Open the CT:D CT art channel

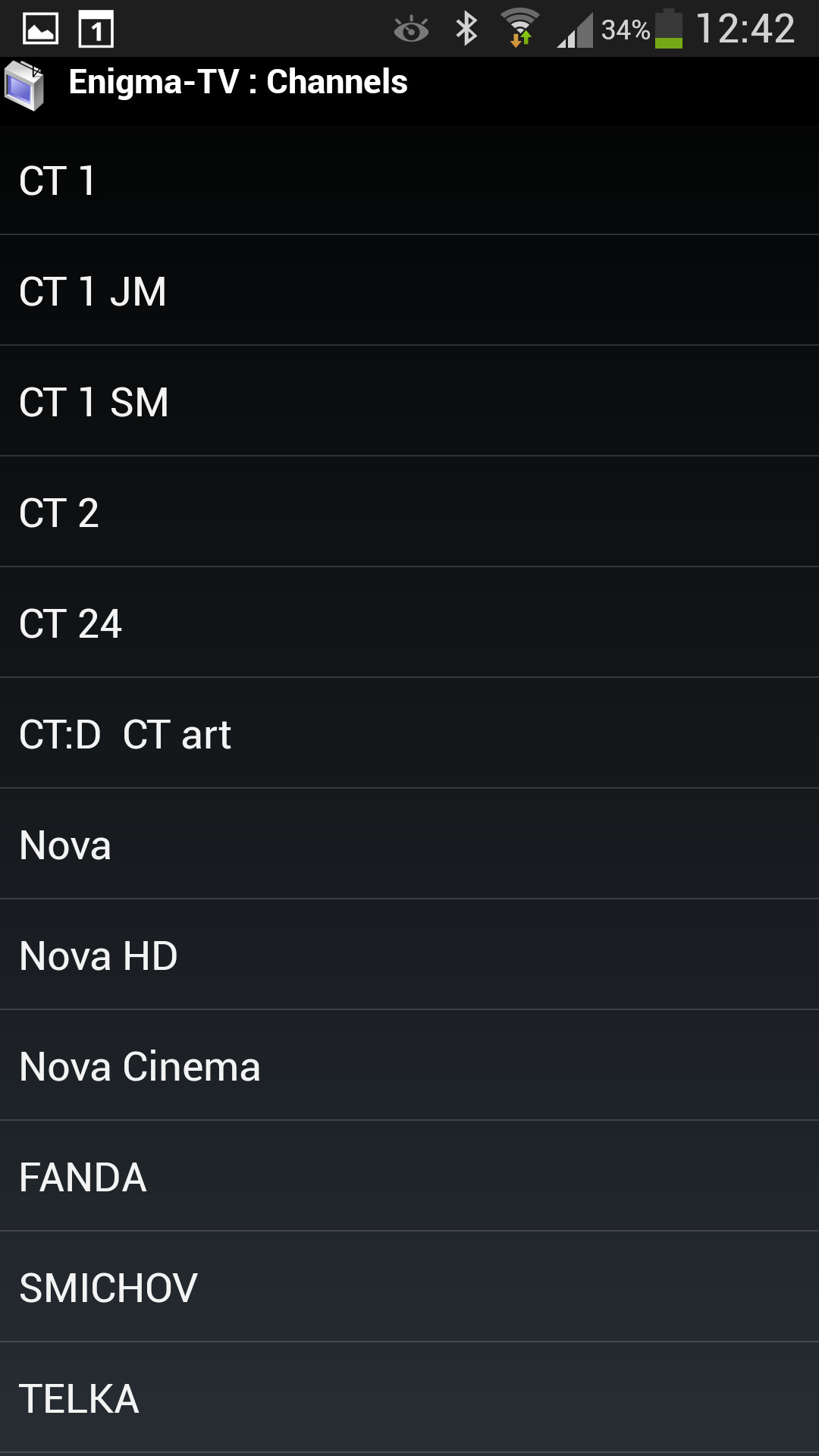tap(409, 733)
